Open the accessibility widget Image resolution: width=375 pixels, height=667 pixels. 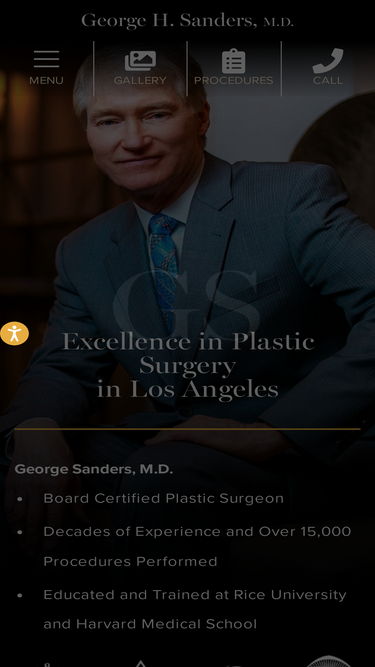[14, 334]
